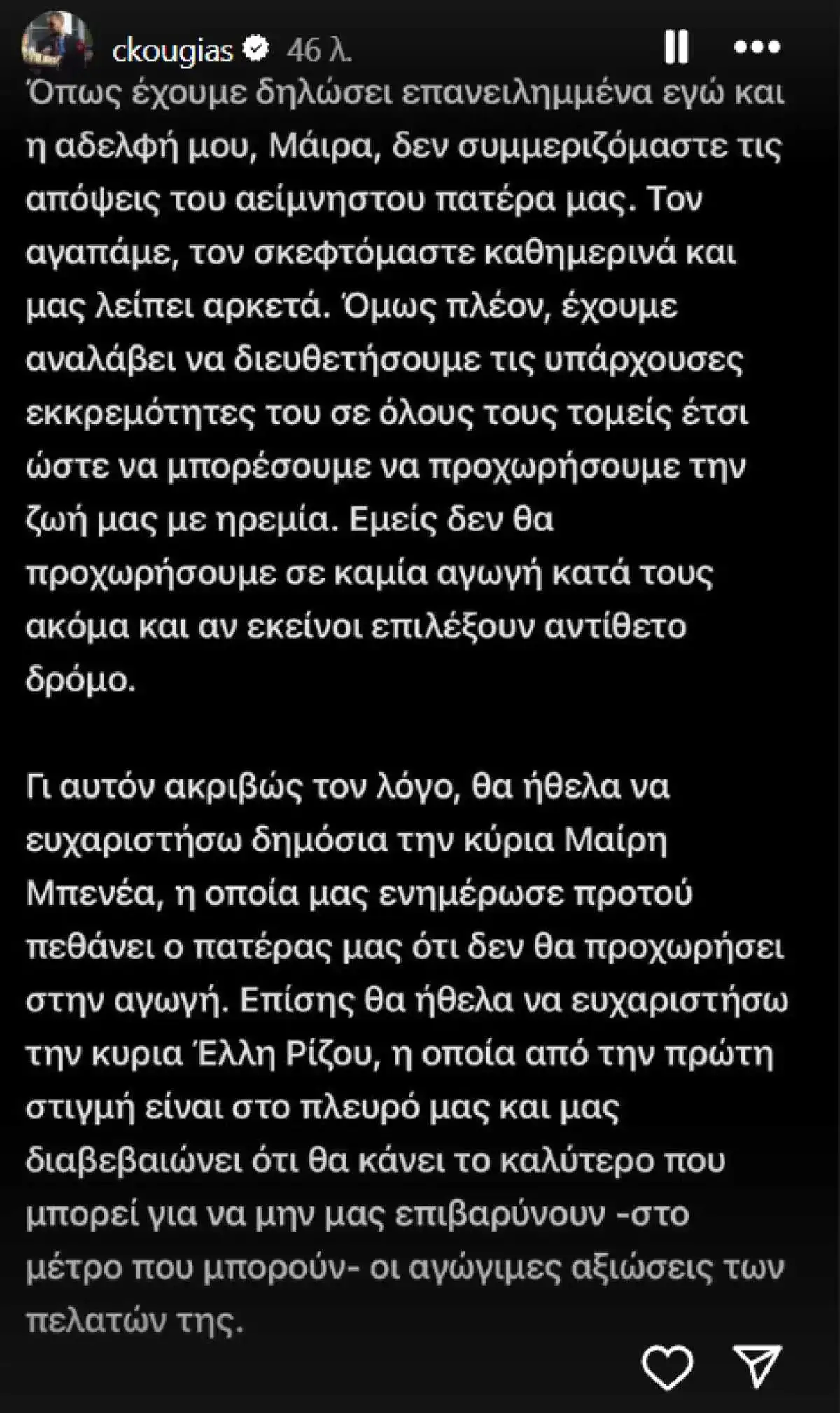Tap the ckougias profile picture
The width and height of the screenshot is (840, 1413).
point(57,43)
